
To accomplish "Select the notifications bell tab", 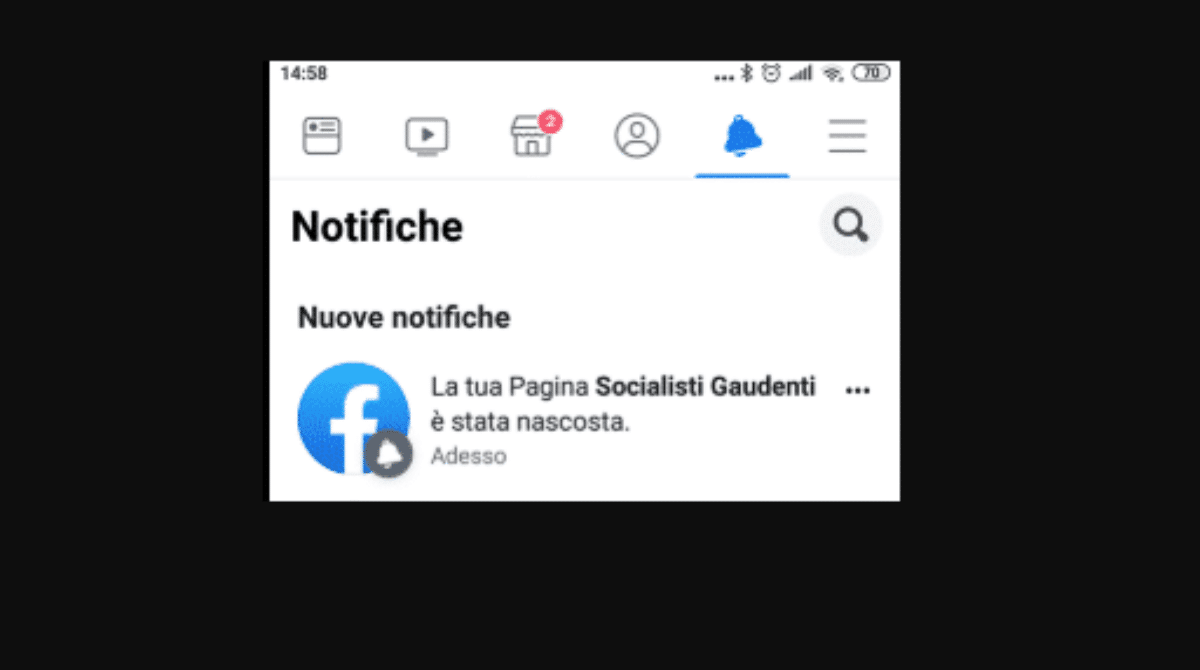I will [x=742, y=136].
